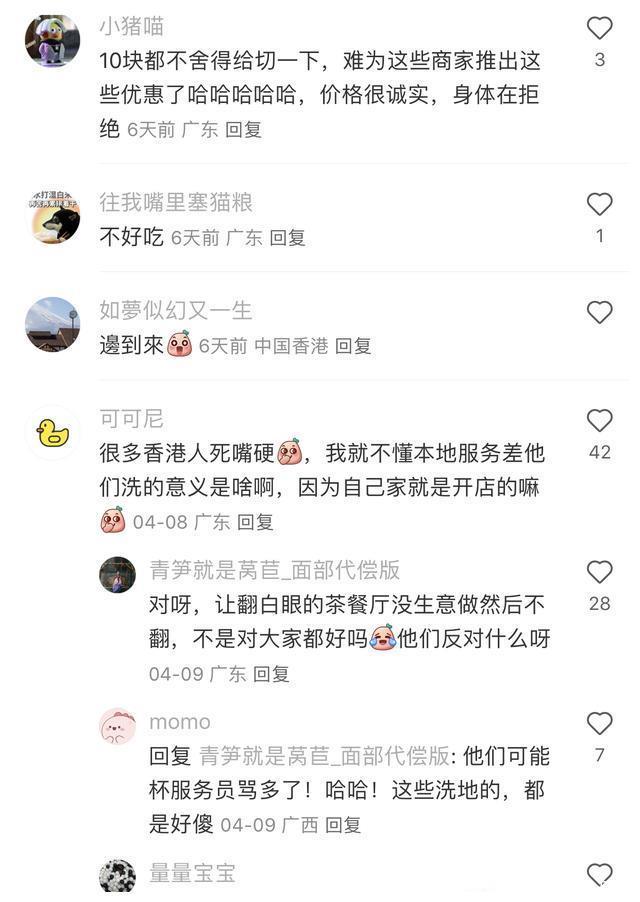Like 可可尼's comment
Screen dimensions: 640x902
point(599,421)
